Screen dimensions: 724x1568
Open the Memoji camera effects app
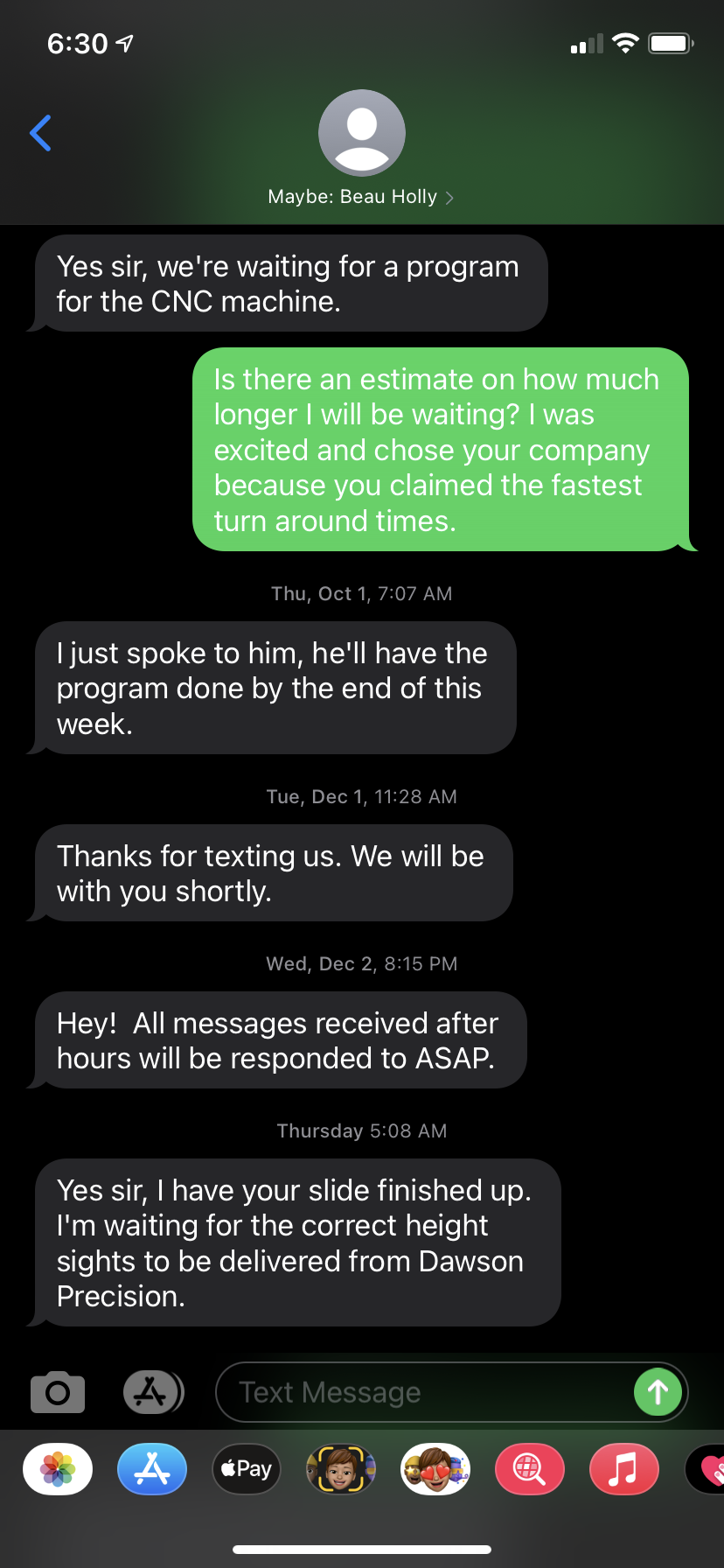pos(341,1468)
